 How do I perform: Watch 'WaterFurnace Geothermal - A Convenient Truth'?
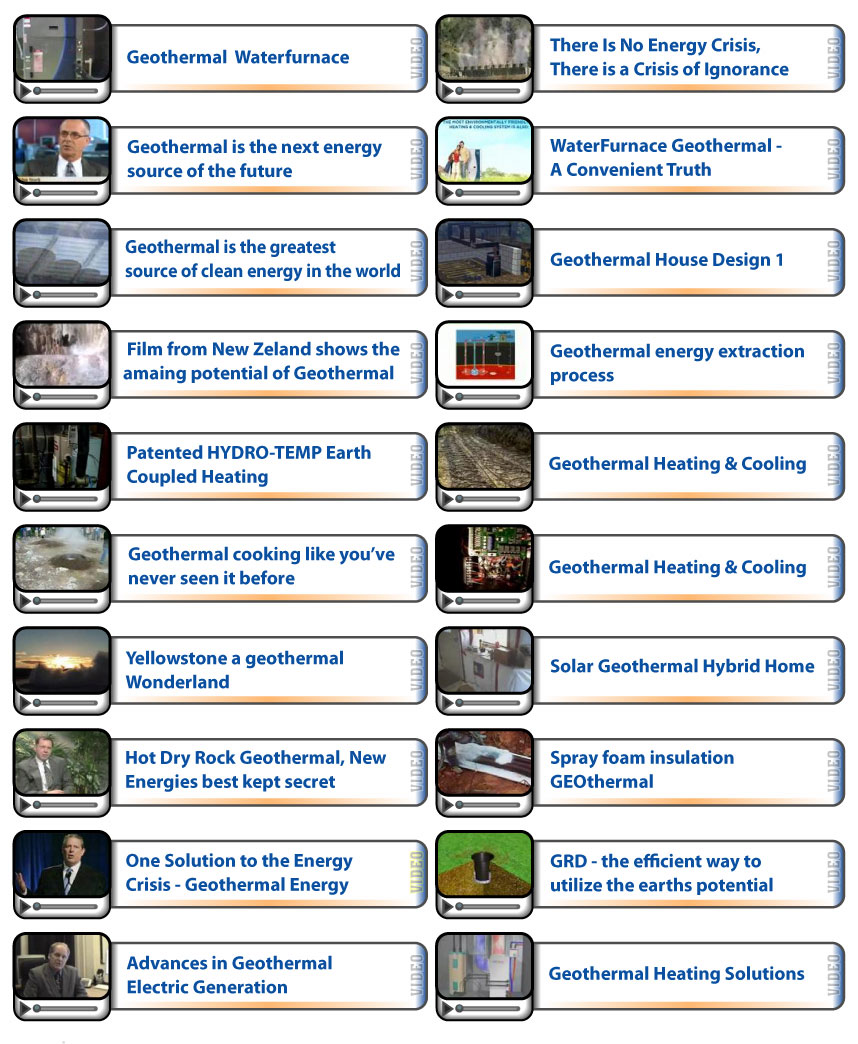[665, 158]
